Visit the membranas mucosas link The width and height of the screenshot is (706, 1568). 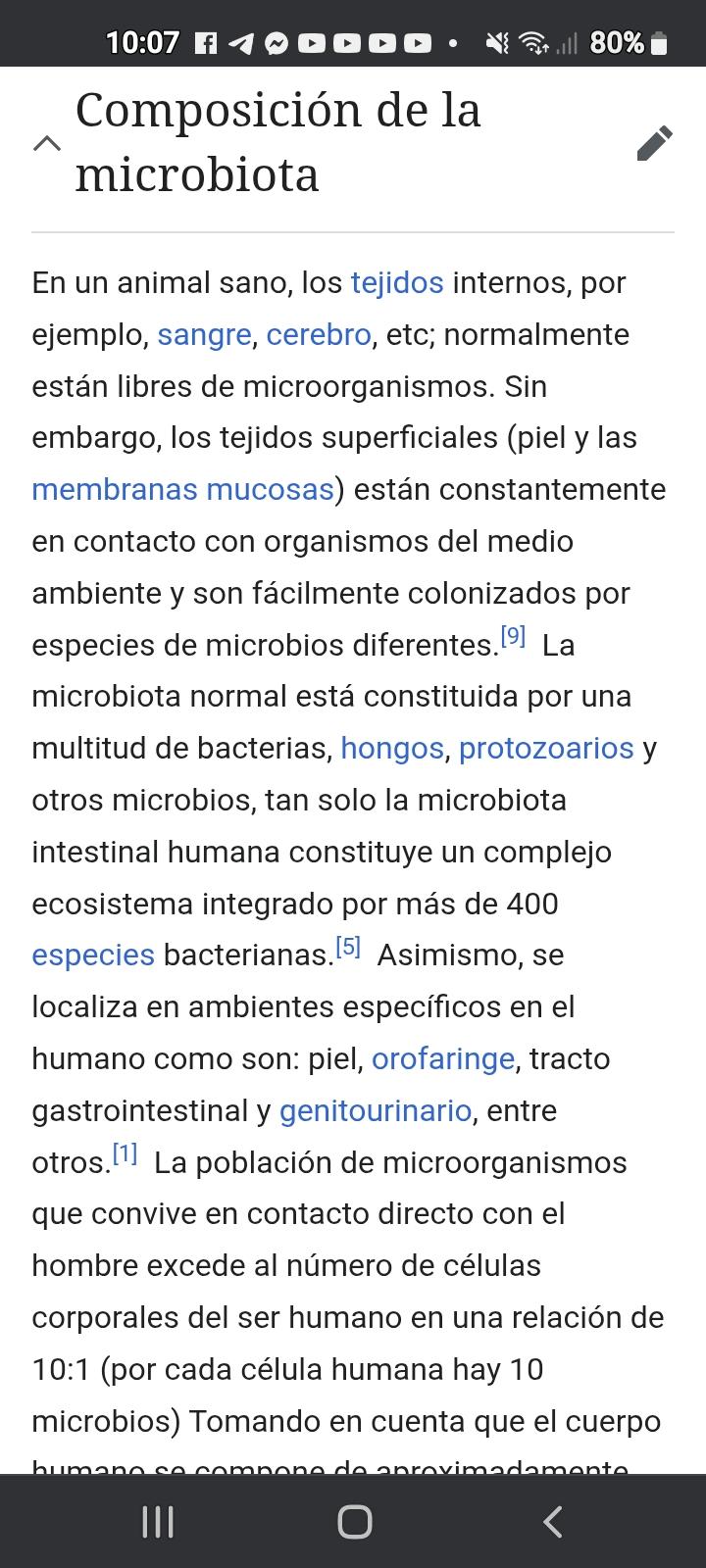[182, 490]
